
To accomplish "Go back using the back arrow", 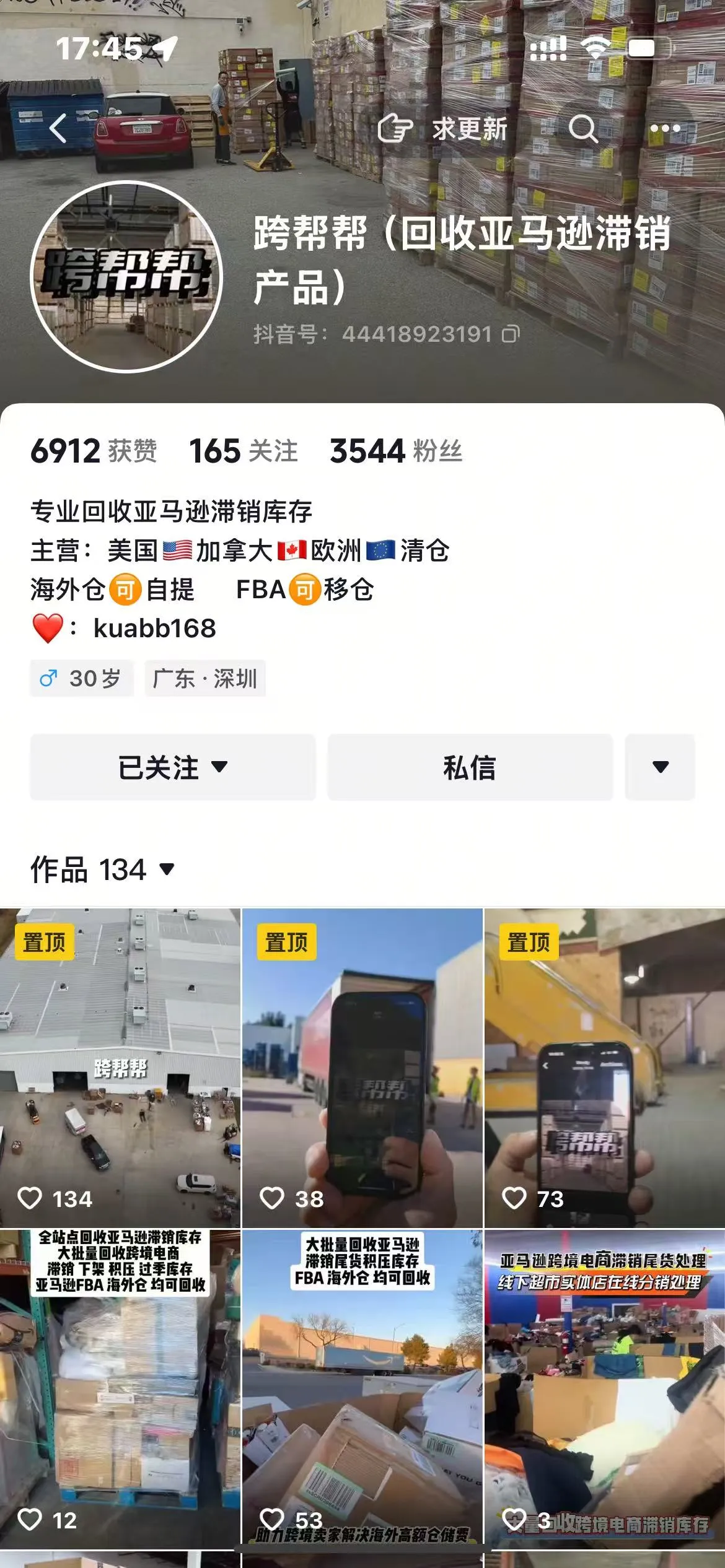I will point(58,129).
